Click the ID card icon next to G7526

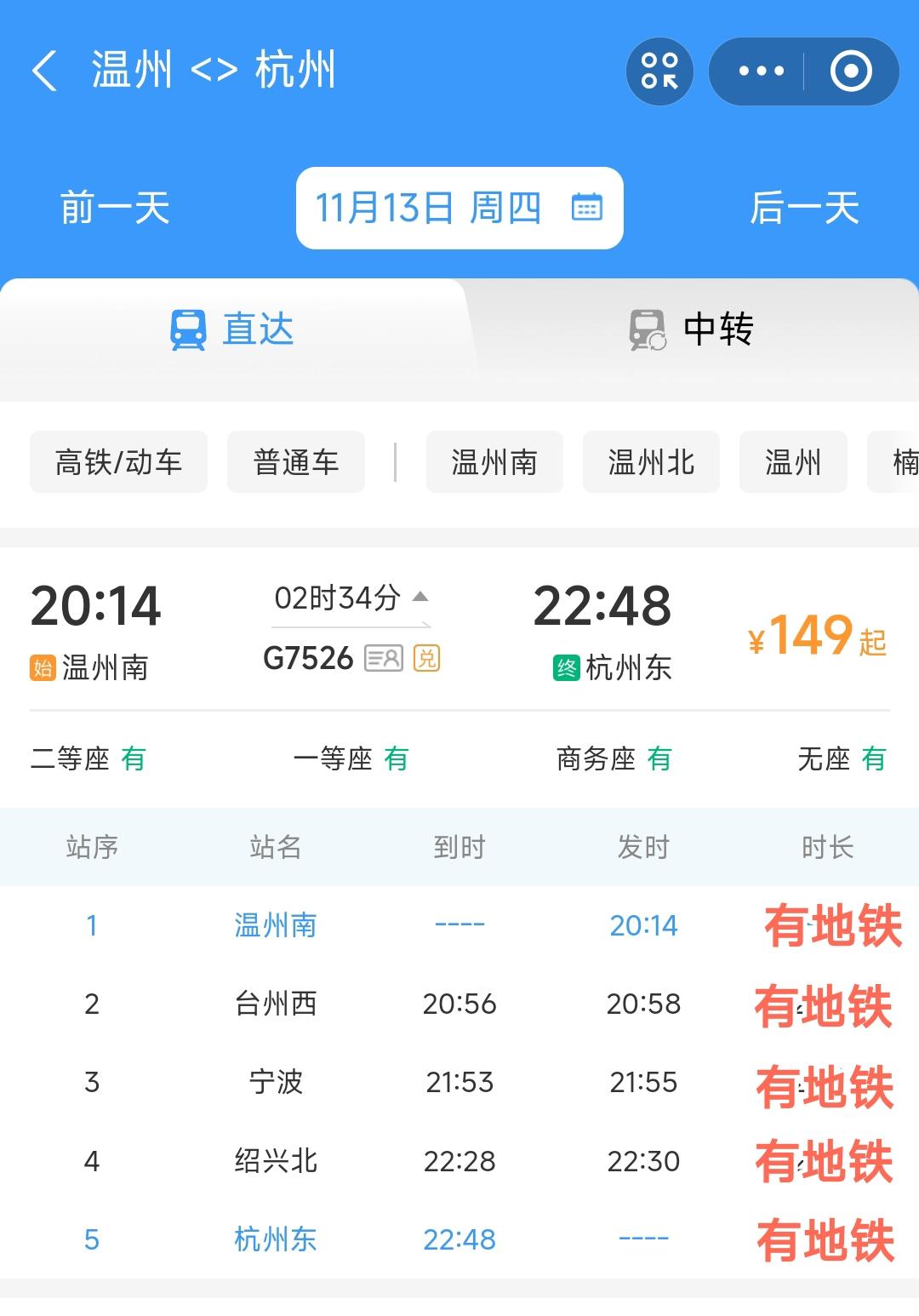(x=385, y=658)
